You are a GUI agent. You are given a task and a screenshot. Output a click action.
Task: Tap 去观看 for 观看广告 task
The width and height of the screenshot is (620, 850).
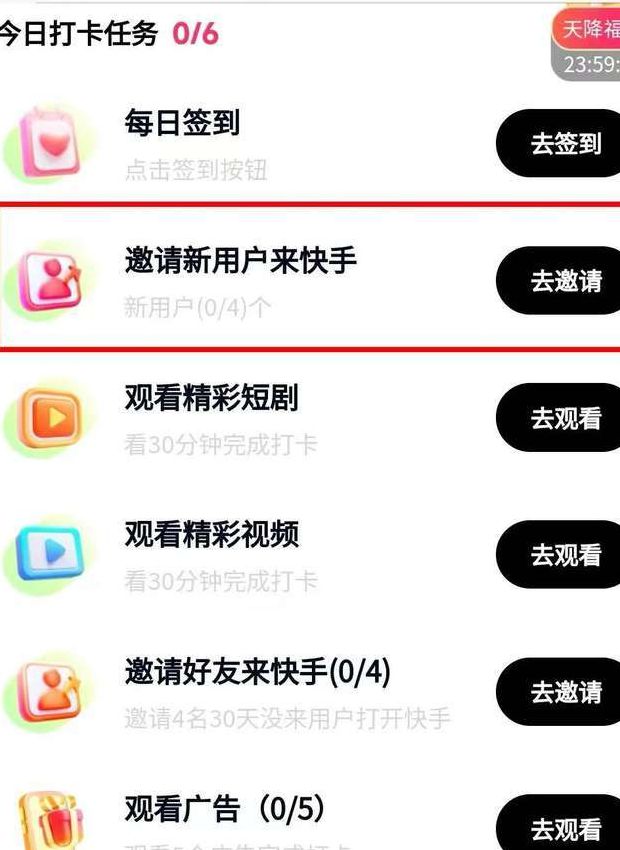click(x=564, y=828)
